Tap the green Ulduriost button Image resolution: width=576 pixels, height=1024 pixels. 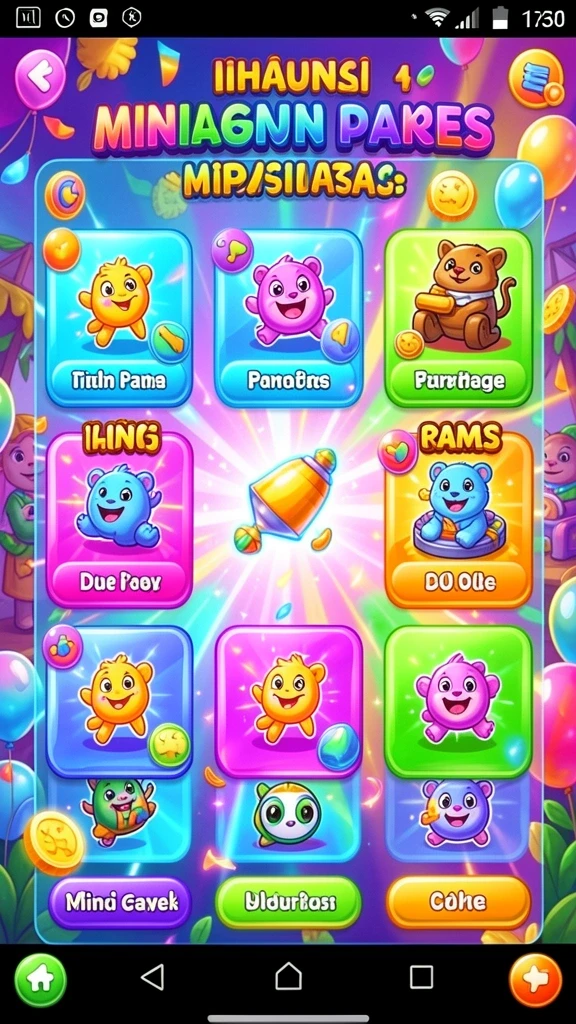click(x=288, y=903)
